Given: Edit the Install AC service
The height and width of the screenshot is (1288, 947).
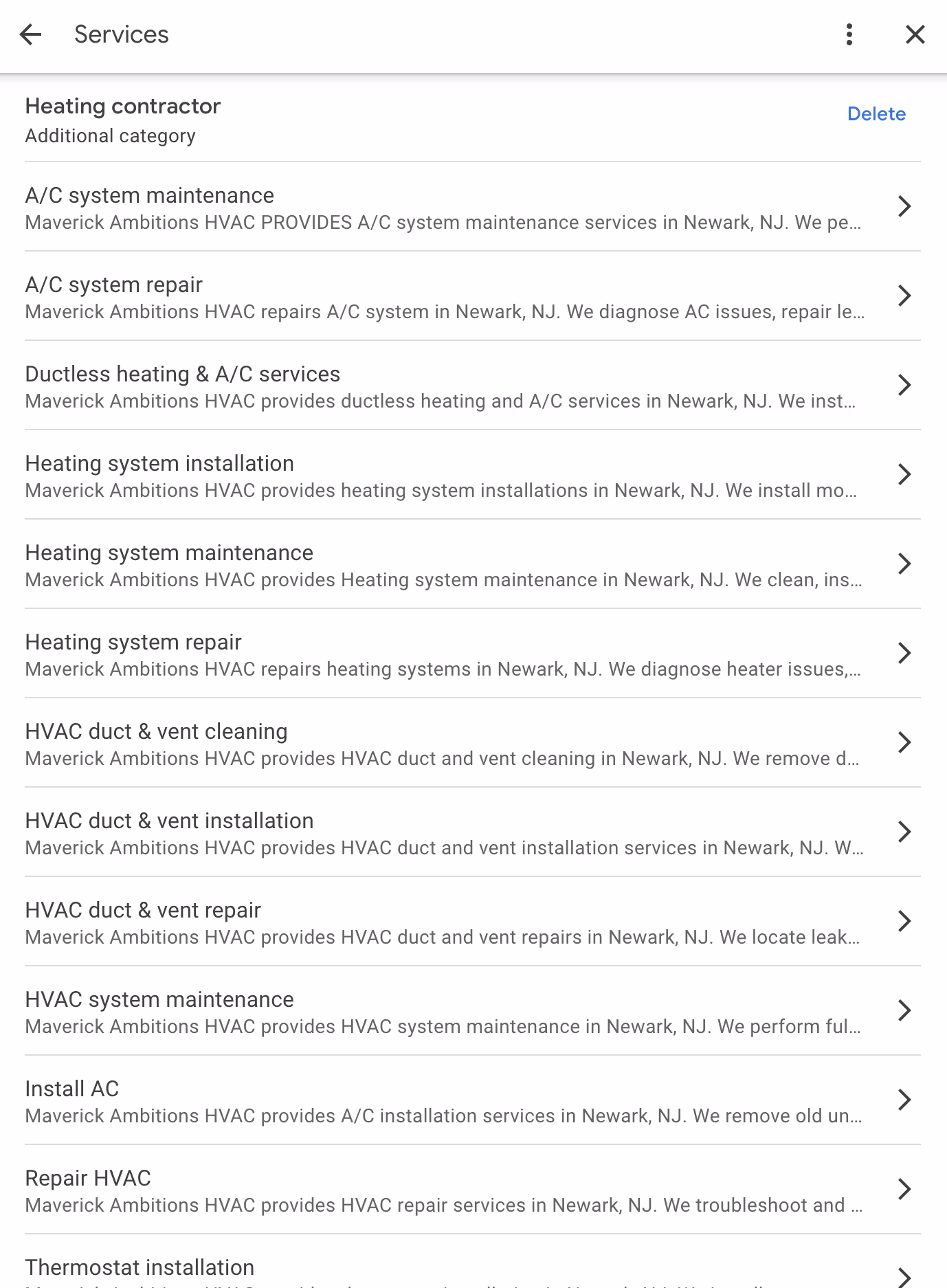Looking at the screenshot, I should tap(473, 1100).
